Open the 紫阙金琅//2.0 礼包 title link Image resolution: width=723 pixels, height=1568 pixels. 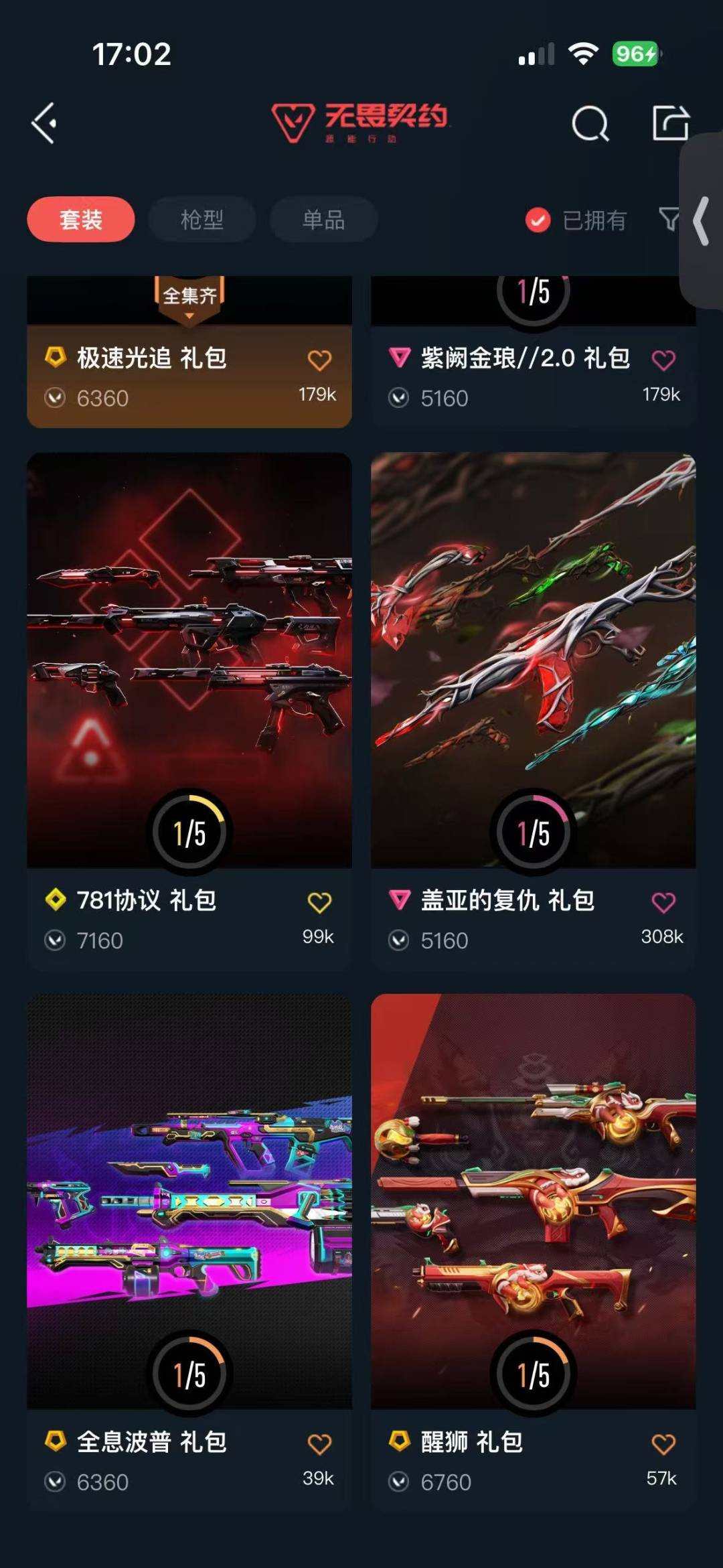point(526,359)
